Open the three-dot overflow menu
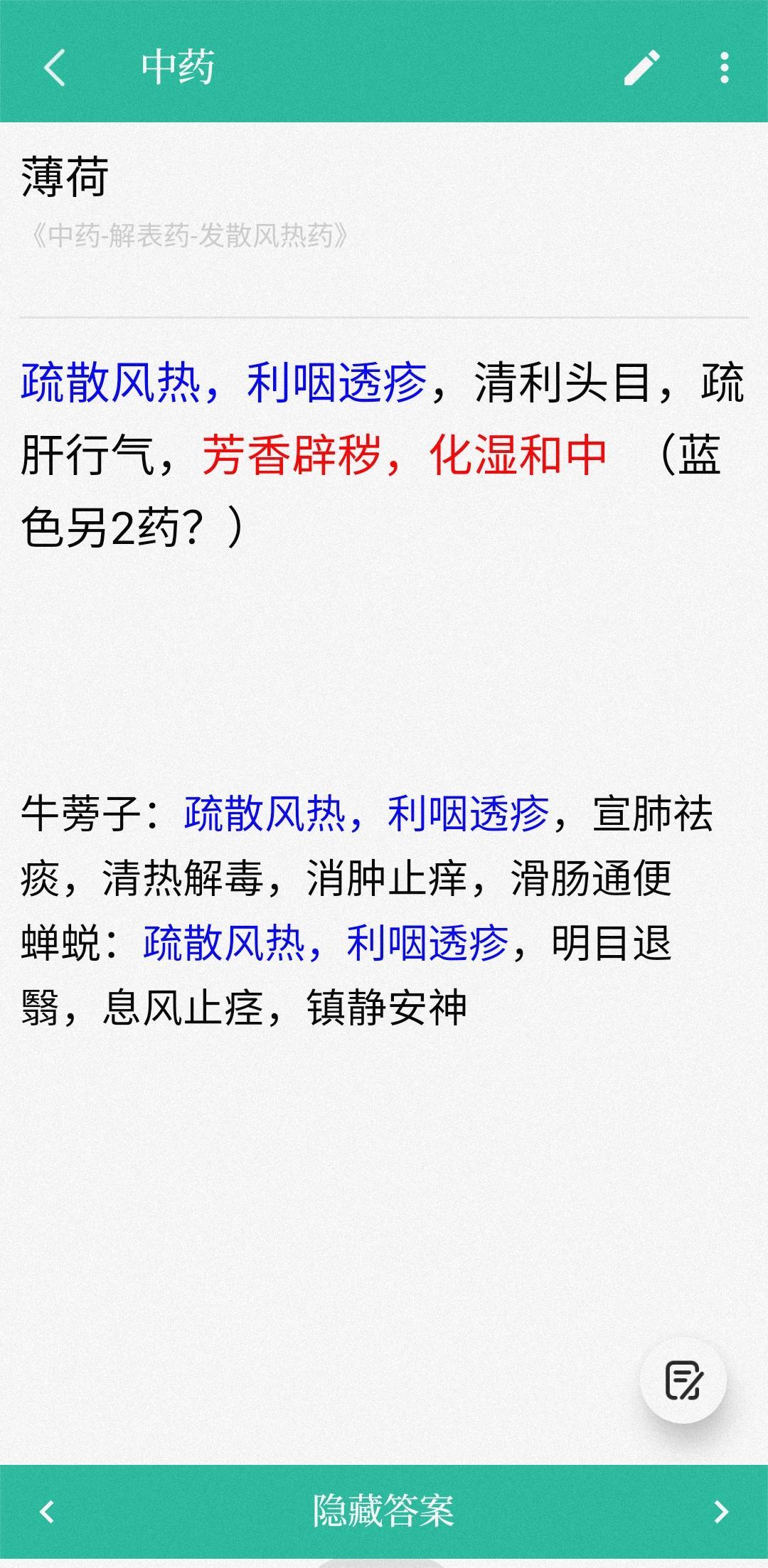The height and width of the screenshot is (1568, 768). (724, 68)
